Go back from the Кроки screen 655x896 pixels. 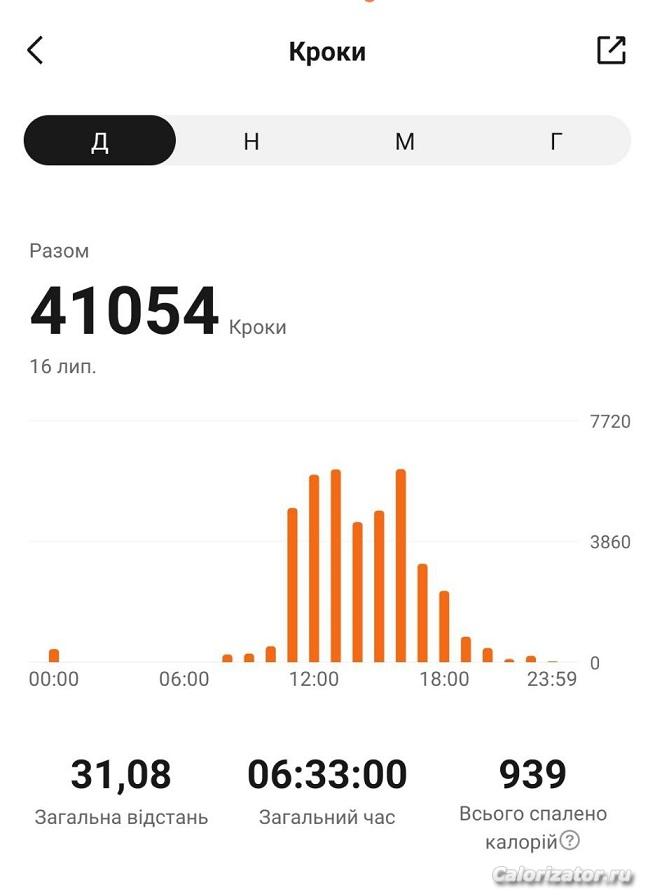click(x=36, y=51)
